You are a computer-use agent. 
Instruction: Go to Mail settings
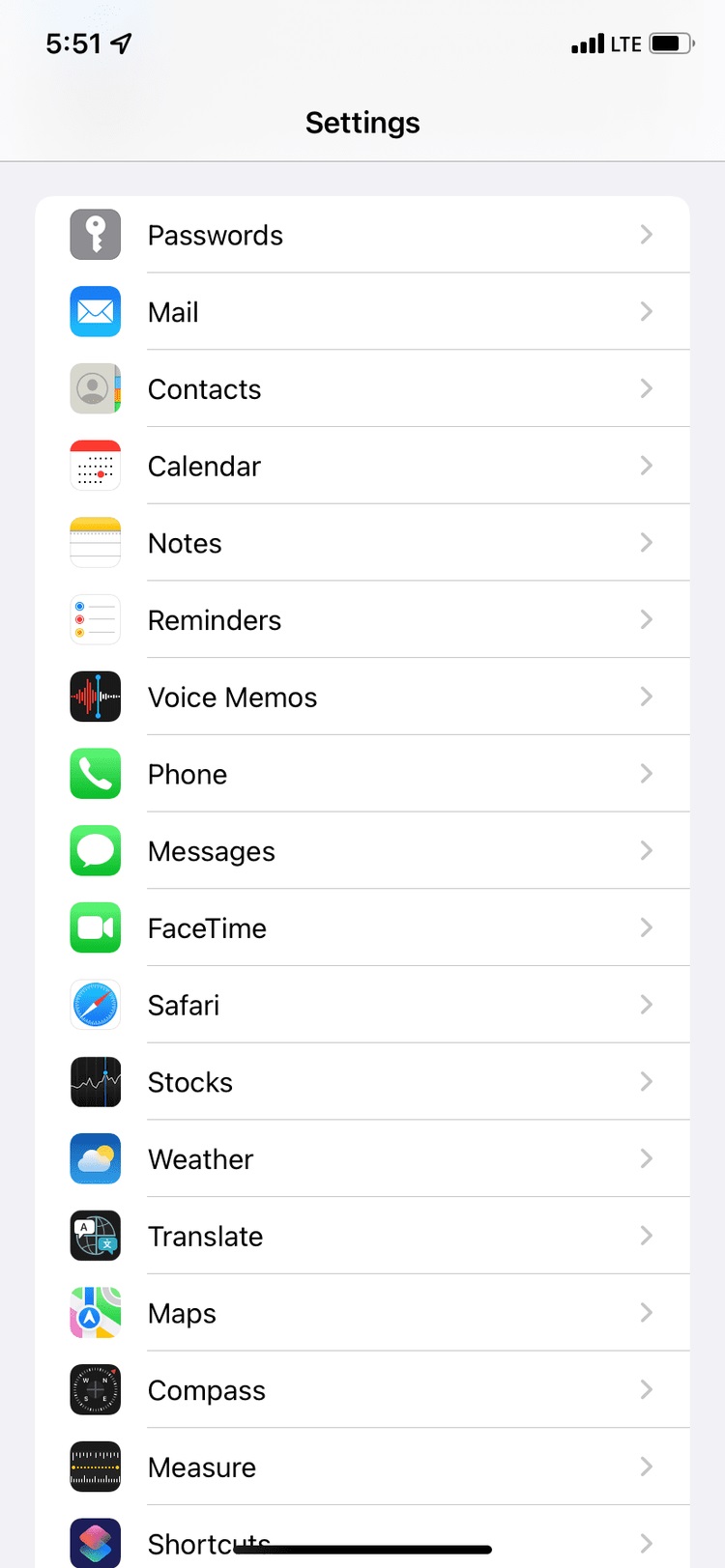[x=362, y=312]
